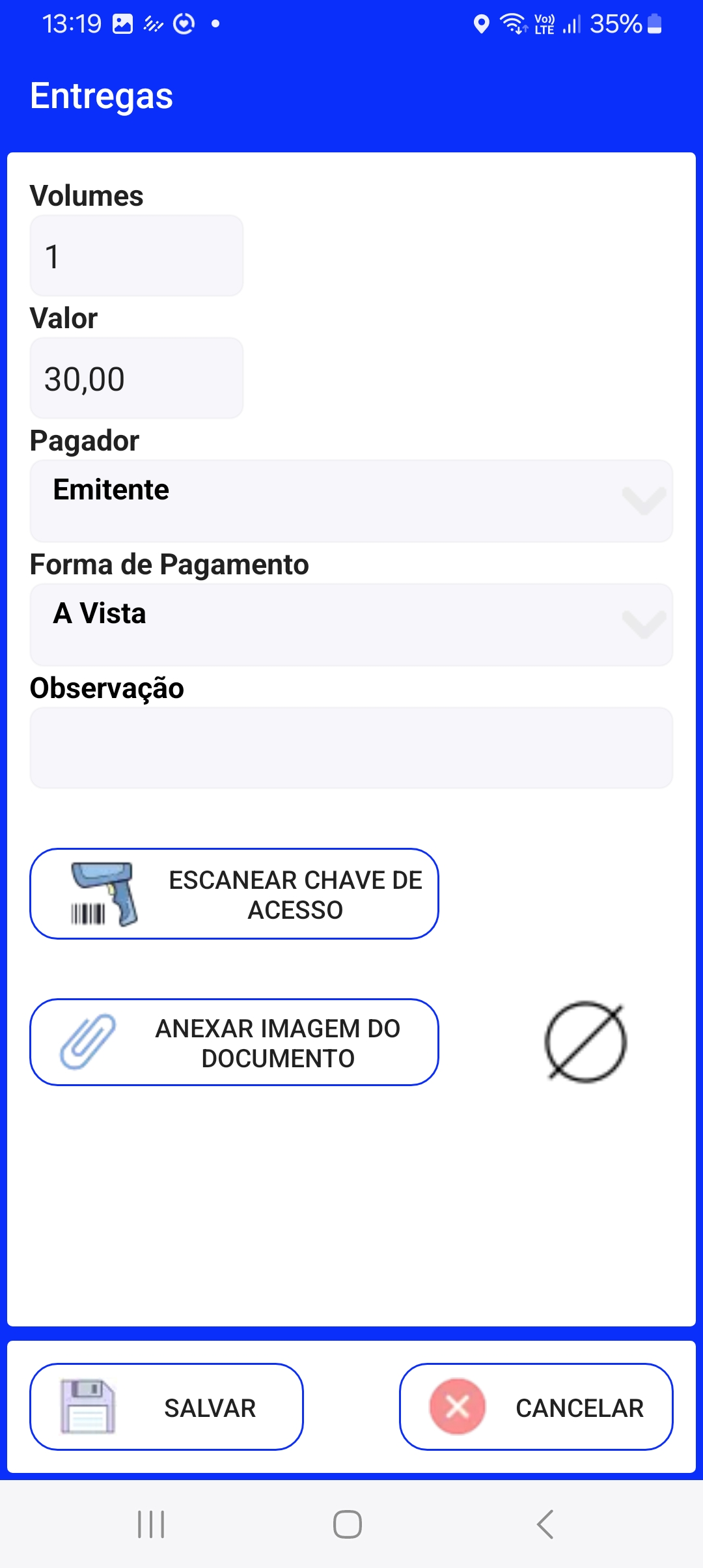Go back with the system back button

point(545,1524)
